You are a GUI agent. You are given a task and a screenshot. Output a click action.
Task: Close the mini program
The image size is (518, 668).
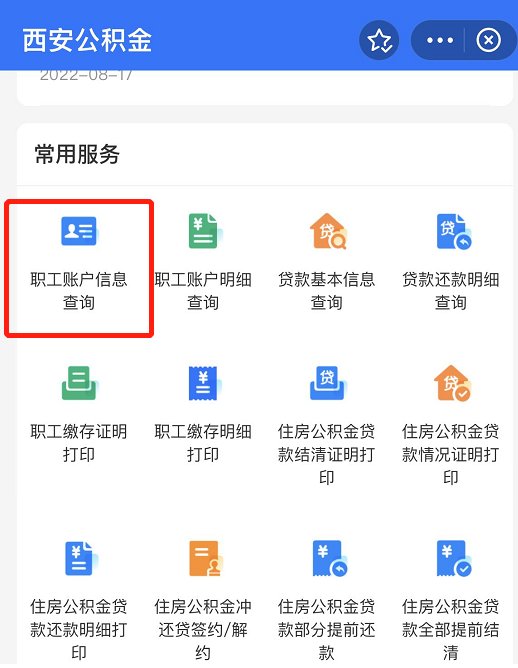(488, 40)
